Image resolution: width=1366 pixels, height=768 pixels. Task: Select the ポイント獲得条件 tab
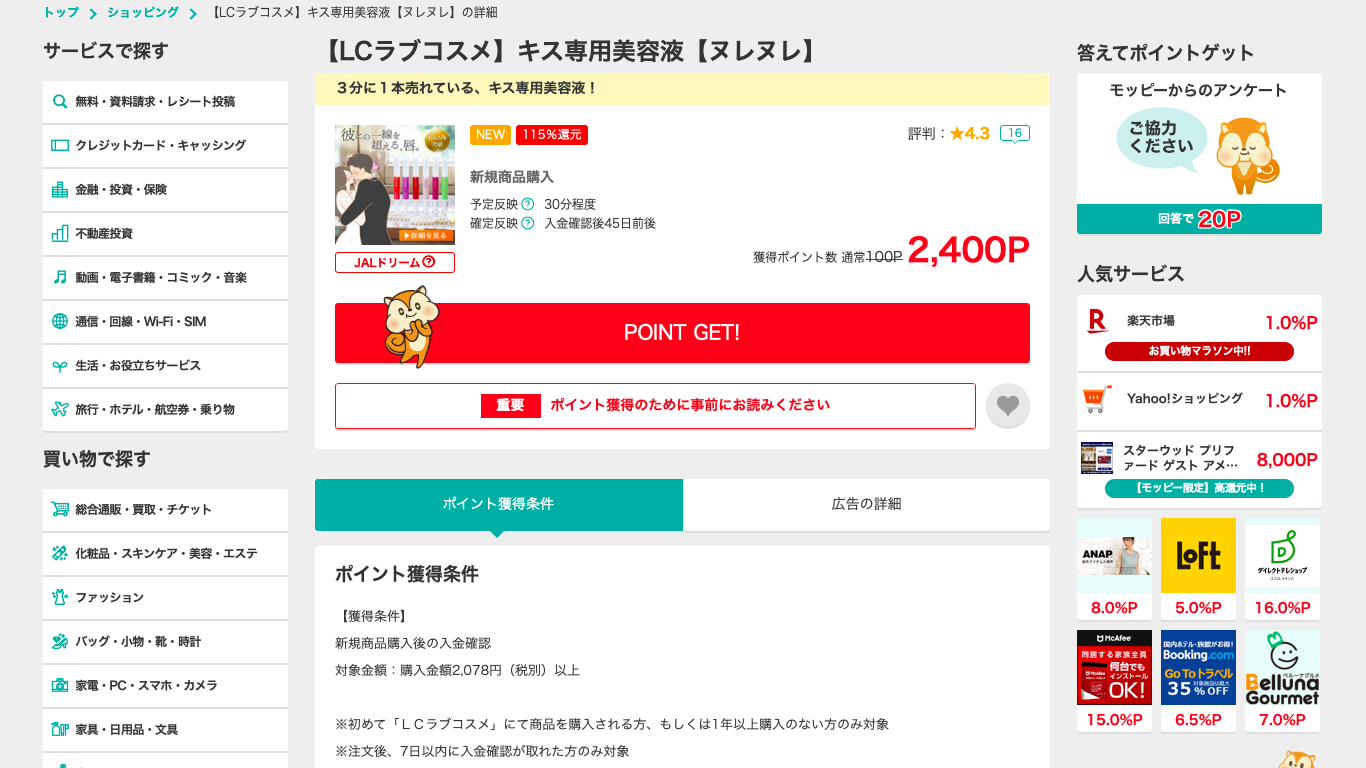point(498,504)
